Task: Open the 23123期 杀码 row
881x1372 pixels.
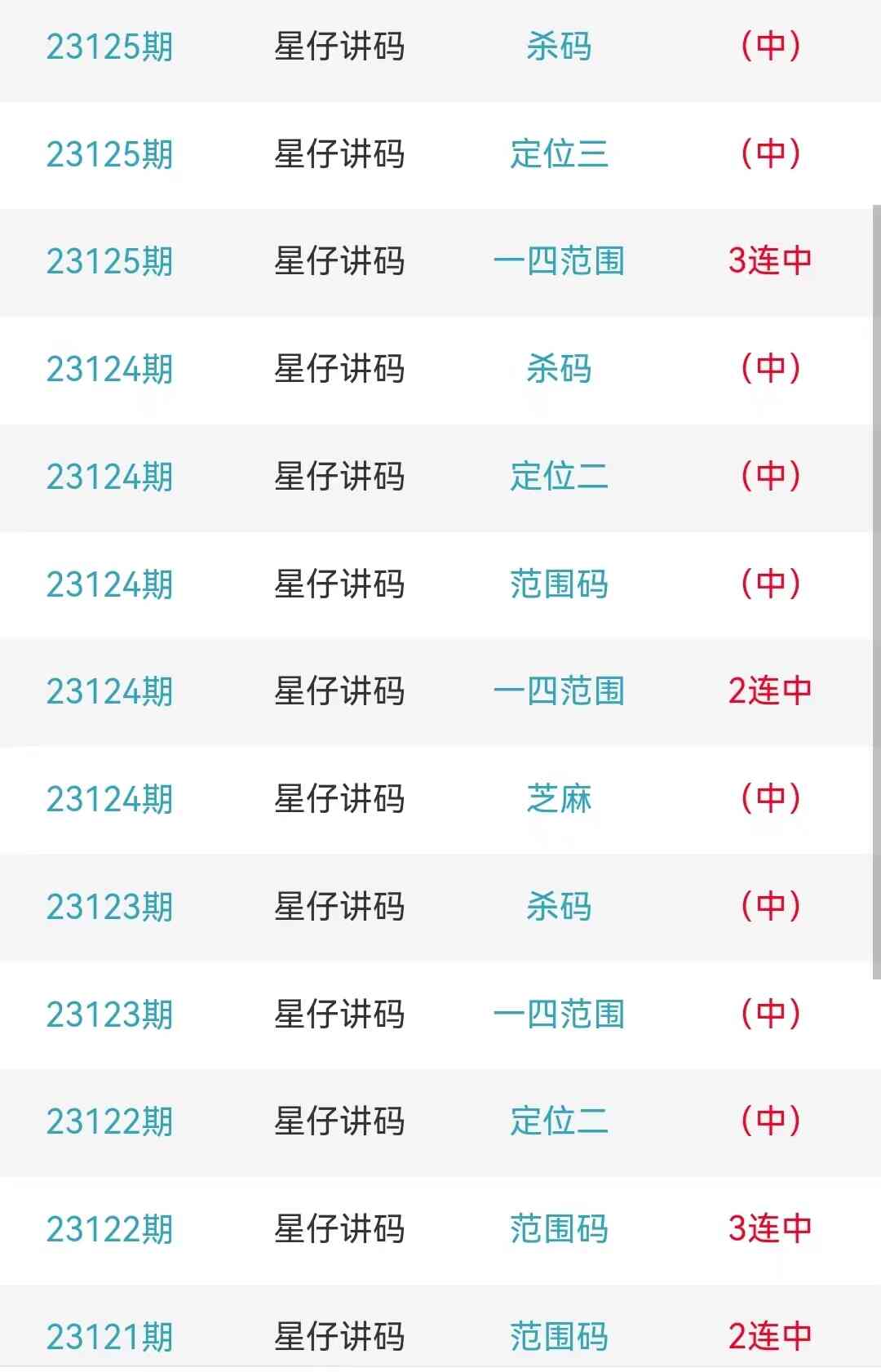Action: [559, 907]
